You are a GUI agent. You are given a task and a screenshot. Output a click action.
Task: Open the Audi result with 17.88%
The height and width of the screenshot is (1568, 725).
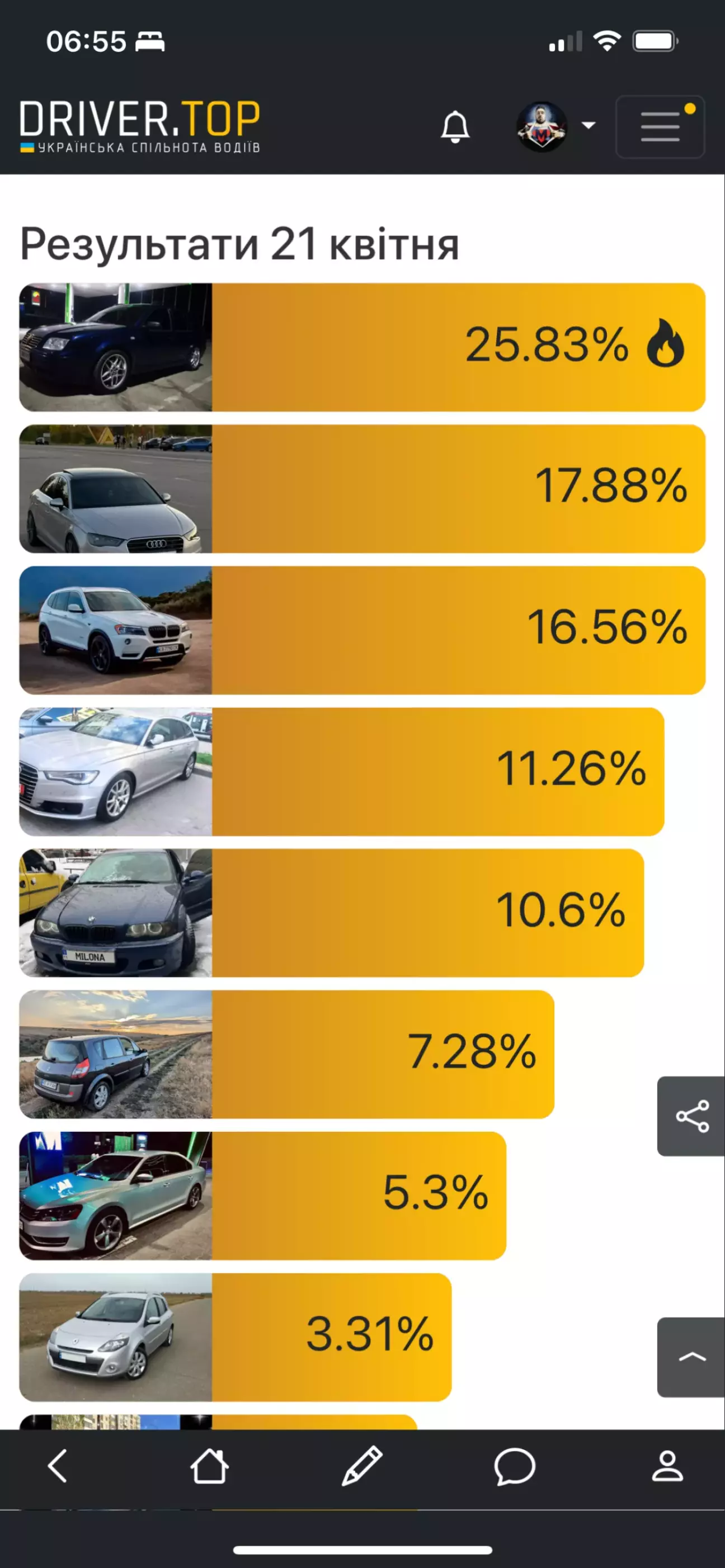pyautogui.click(x=362, y=489)
